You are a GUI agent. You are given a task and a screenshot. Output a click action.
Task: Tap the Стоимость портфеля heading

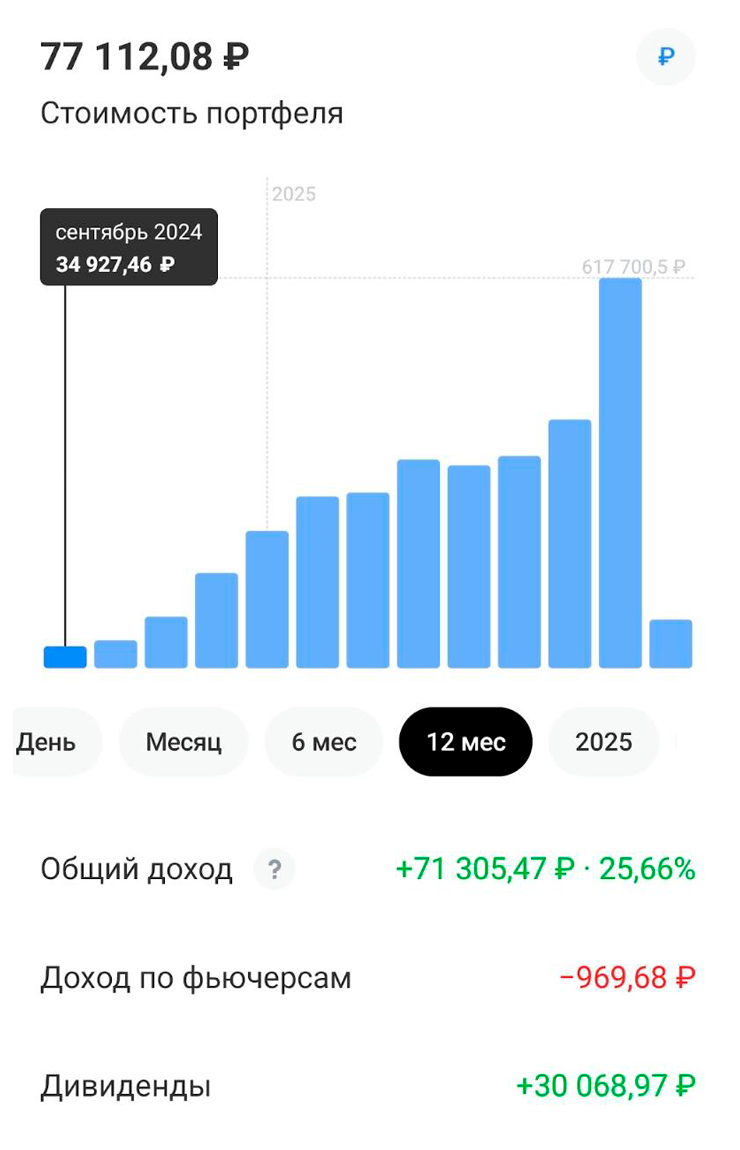(192, 113)
